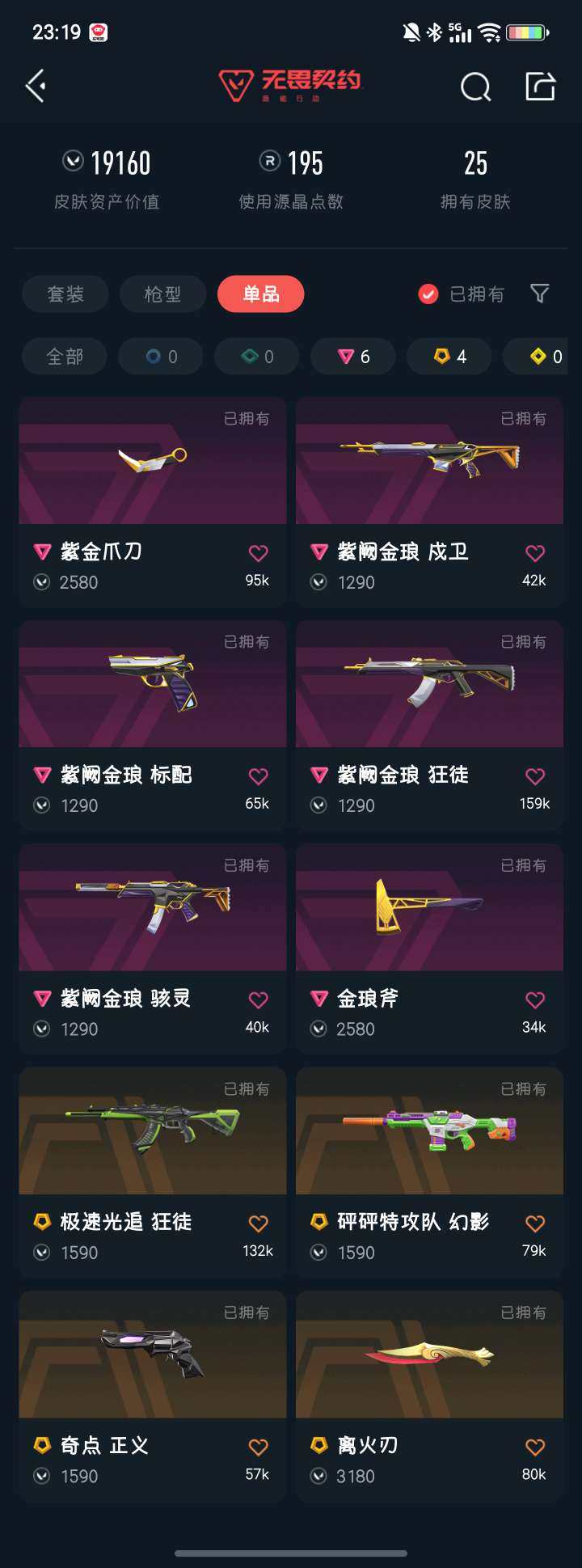The width and height of the screenshot is (582, 1568).
Task: Select the pink rarity filter showing 6
Action: click(352, 357)
